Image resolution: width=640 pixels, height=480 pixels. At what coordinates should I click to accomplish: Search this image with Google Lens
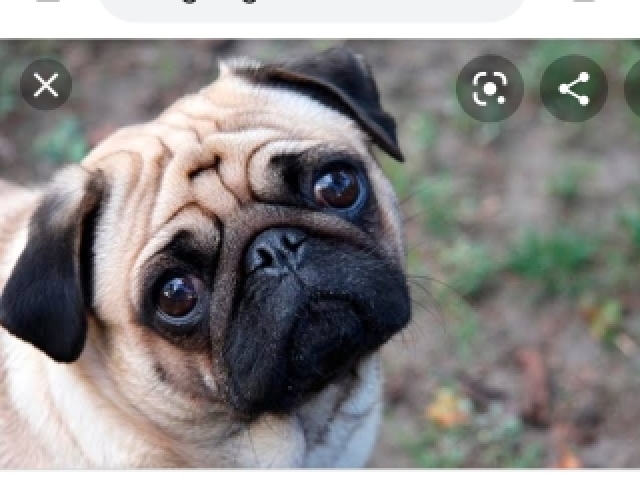[x=489, y=89]
